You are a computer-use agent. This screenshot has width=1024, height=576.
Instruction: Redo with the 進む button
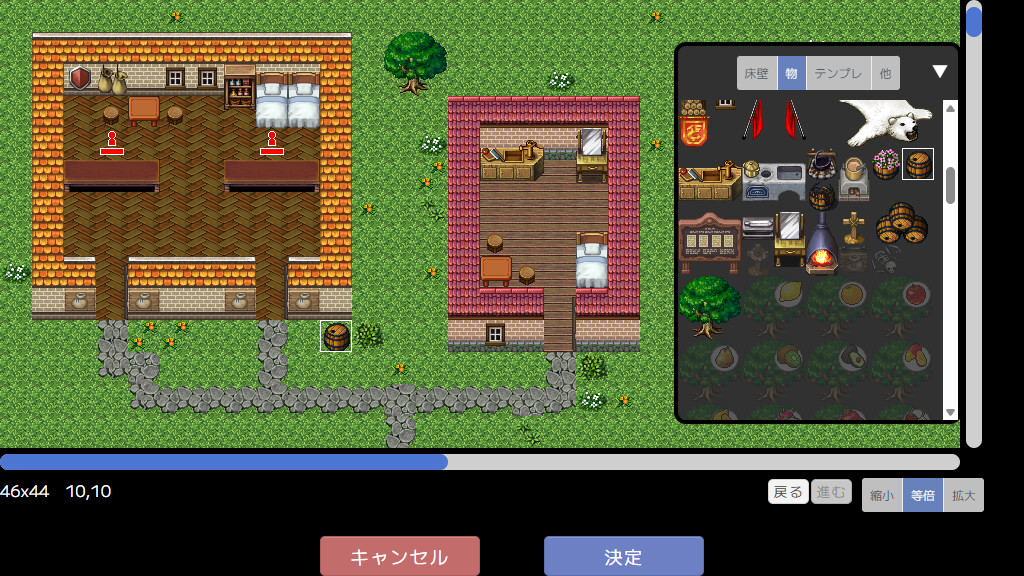click(831, 492)
